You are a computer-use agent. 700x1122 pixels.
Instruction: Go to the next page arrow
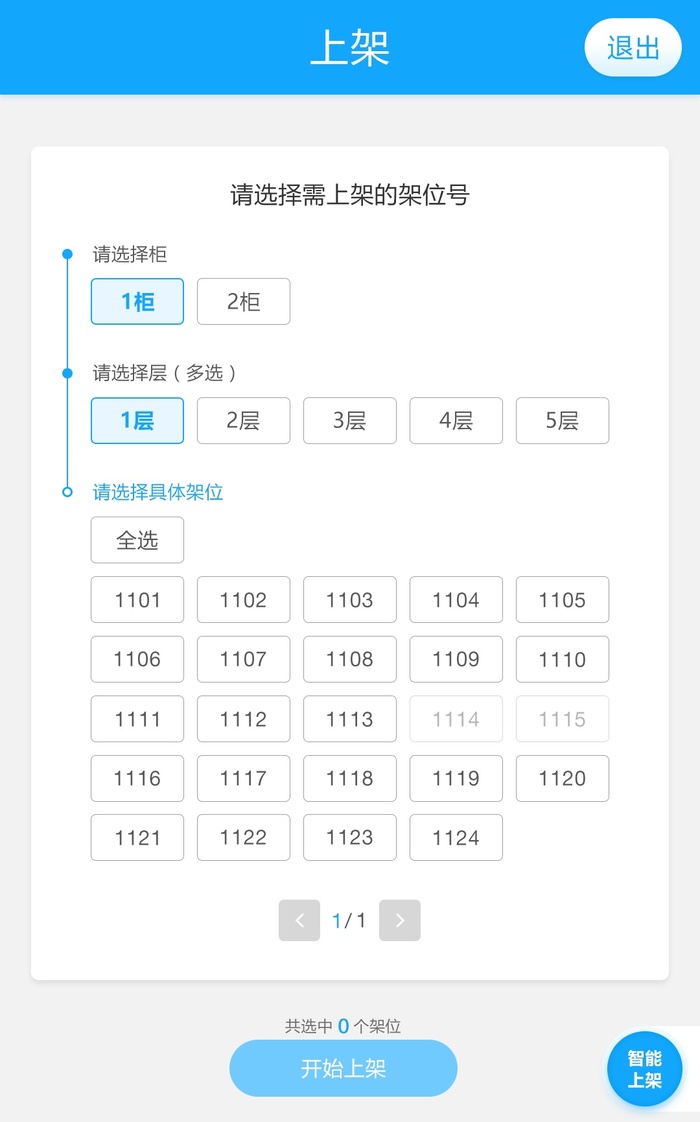point(400,920)
